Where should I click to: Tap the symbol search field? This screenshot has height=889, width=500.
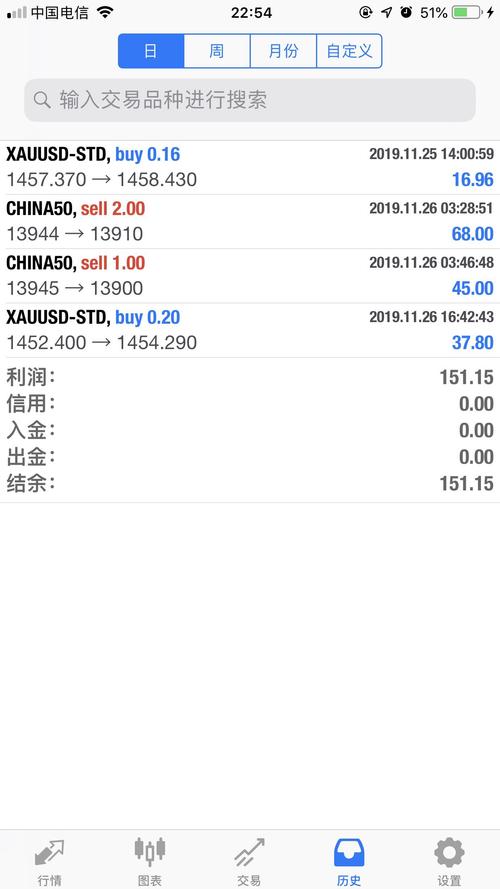coord(249,100)
